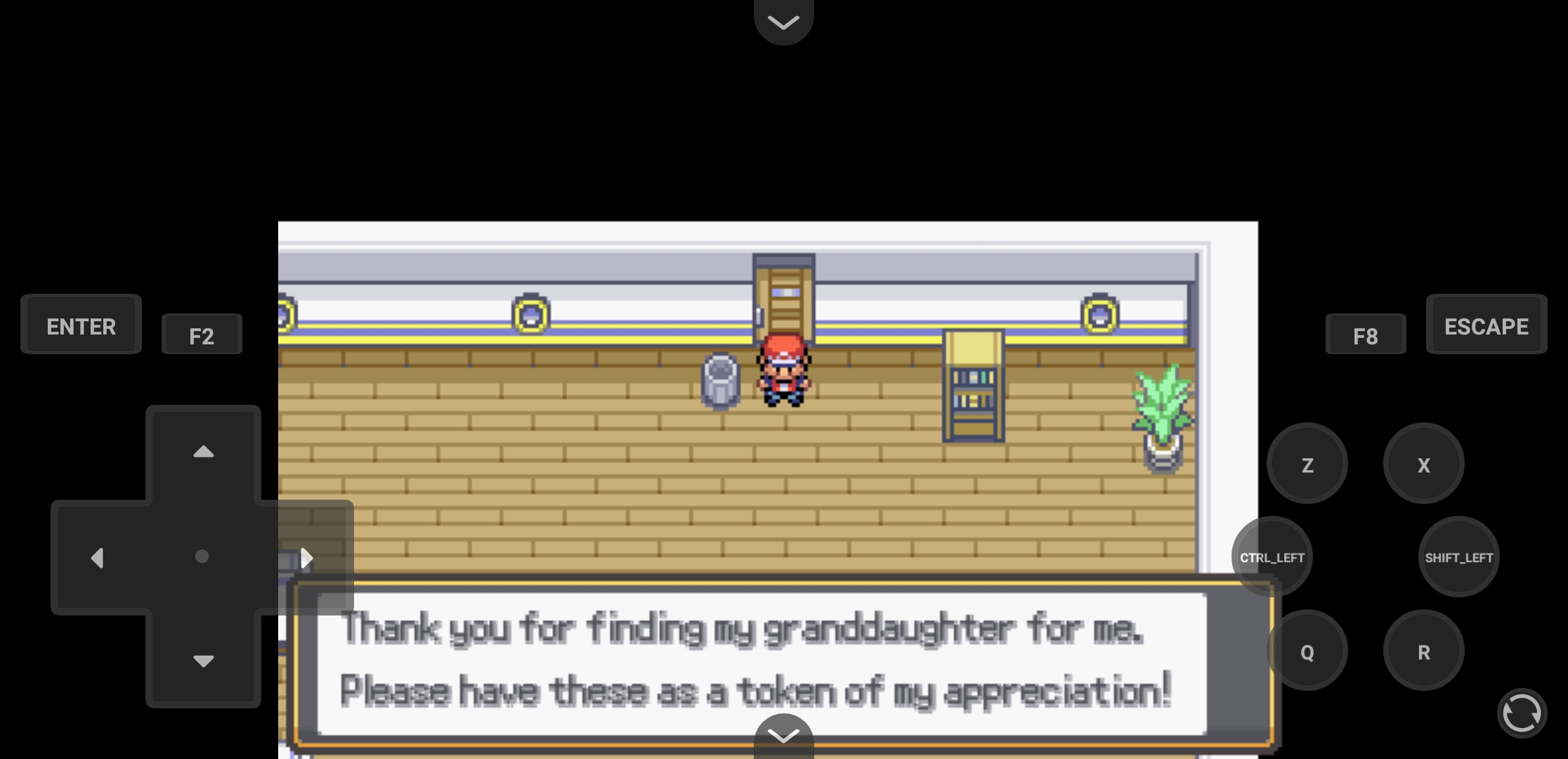Viewport: 1568px width, 759px height.
Task: Expand the top chevron dropdown handle
Action: coord(783,22)
